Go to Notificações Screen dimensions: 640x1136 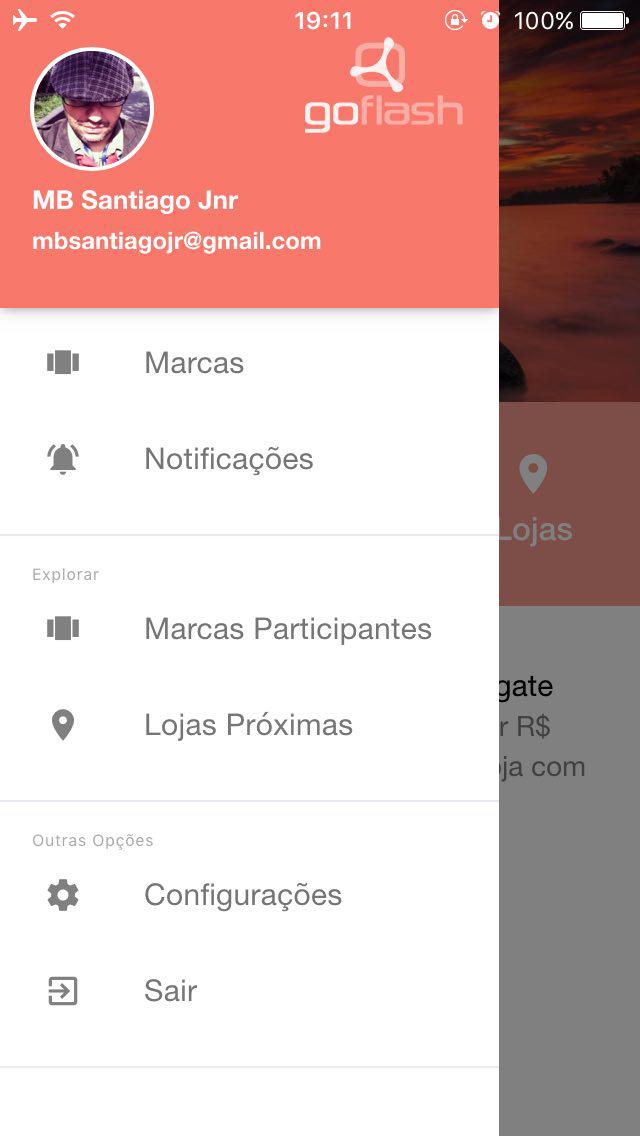[228, 459]
